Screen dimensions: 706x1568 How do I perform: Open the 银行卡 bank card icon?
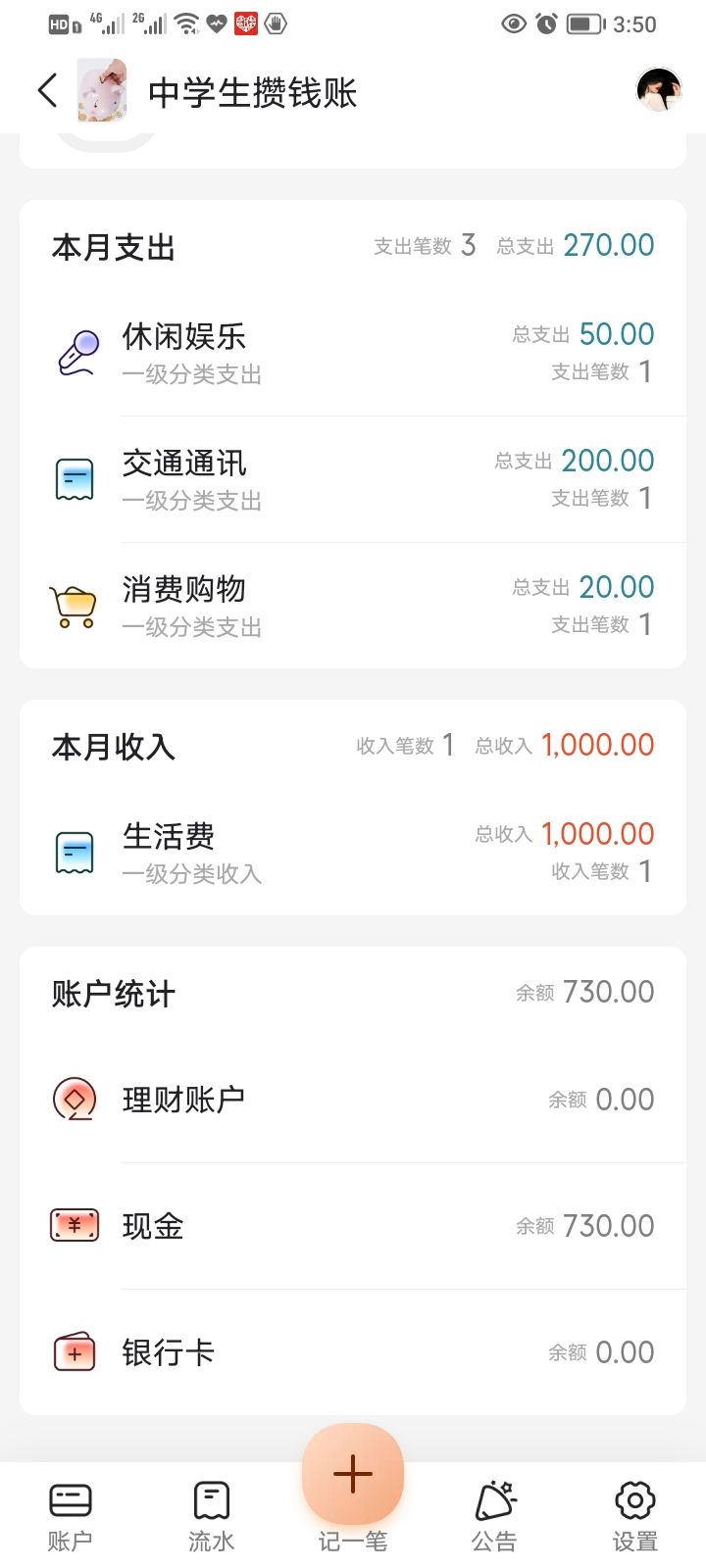coord(75,1351)
